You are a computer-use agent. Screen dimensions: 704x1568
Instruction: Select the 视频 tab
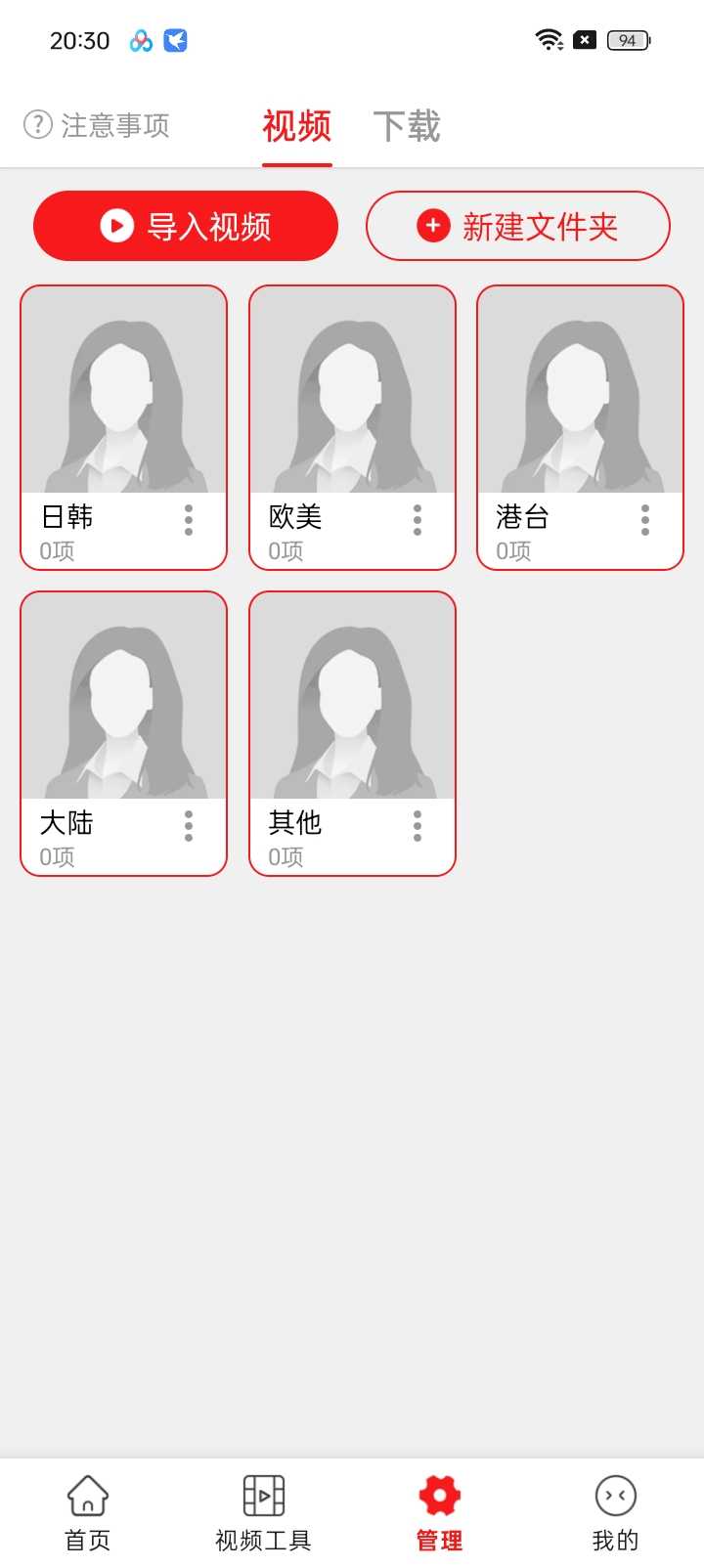[297, 126]
